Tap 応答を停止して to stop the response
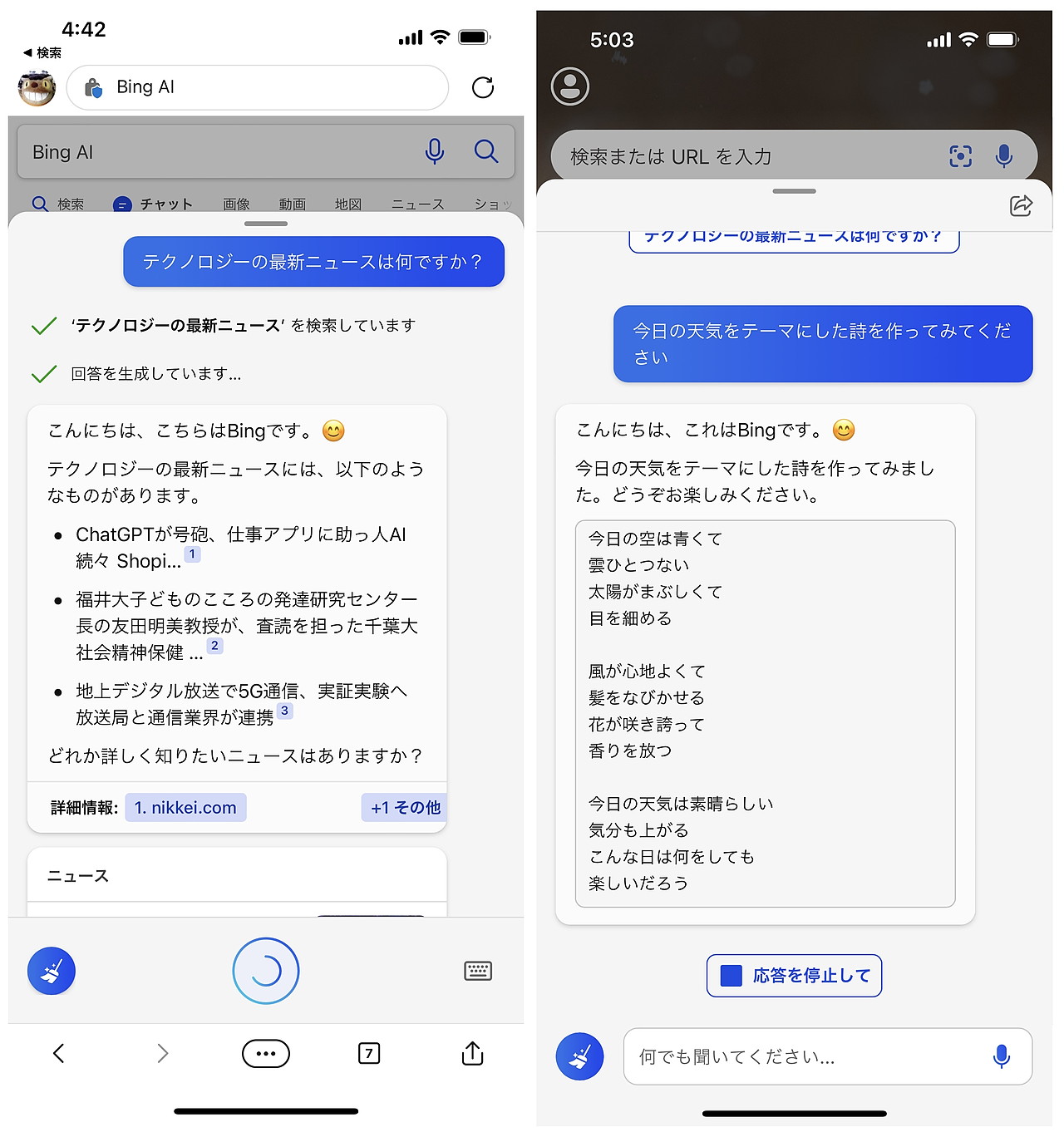 pos(793,976)
